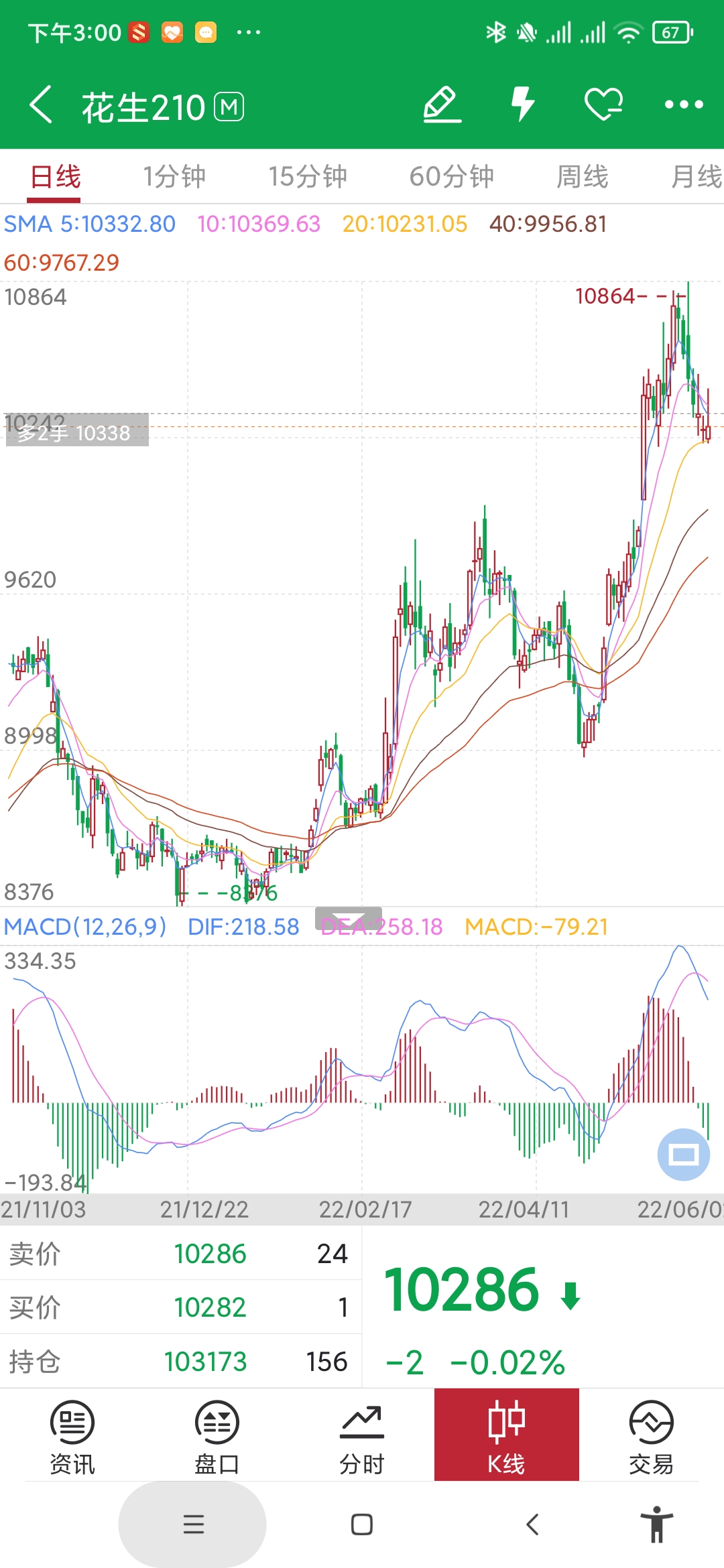The image size is (724, 1568).
Task: Open the 资讯 news tab
Action: pos(72,1436)
